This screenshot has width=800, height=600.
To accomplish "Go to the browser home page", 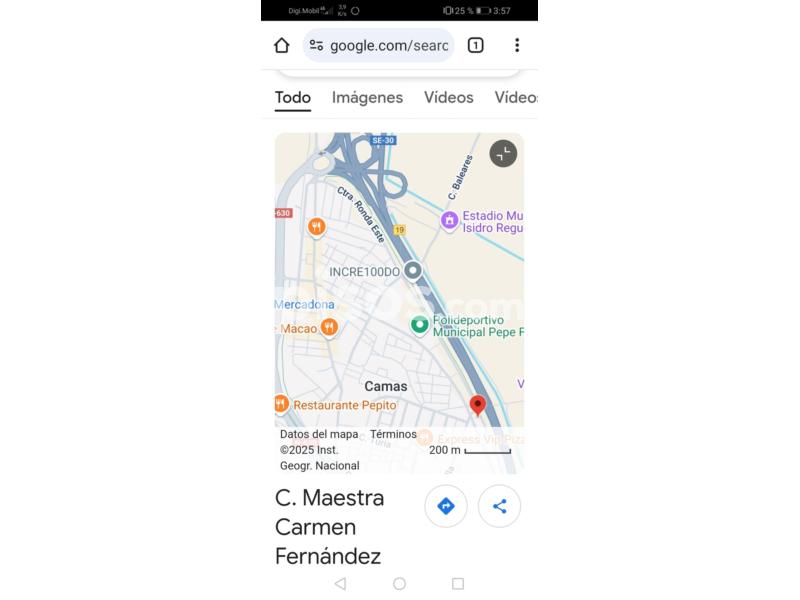I will tap(282, 45).
